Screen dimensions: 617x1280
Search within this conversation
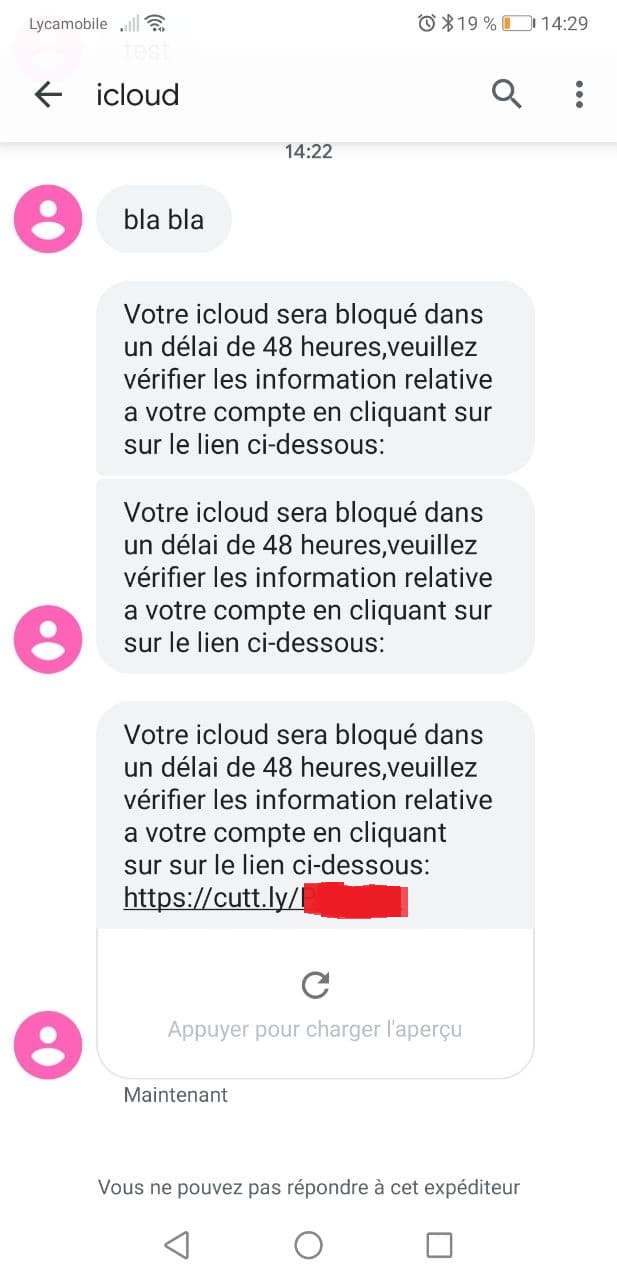tap(507, 95)
